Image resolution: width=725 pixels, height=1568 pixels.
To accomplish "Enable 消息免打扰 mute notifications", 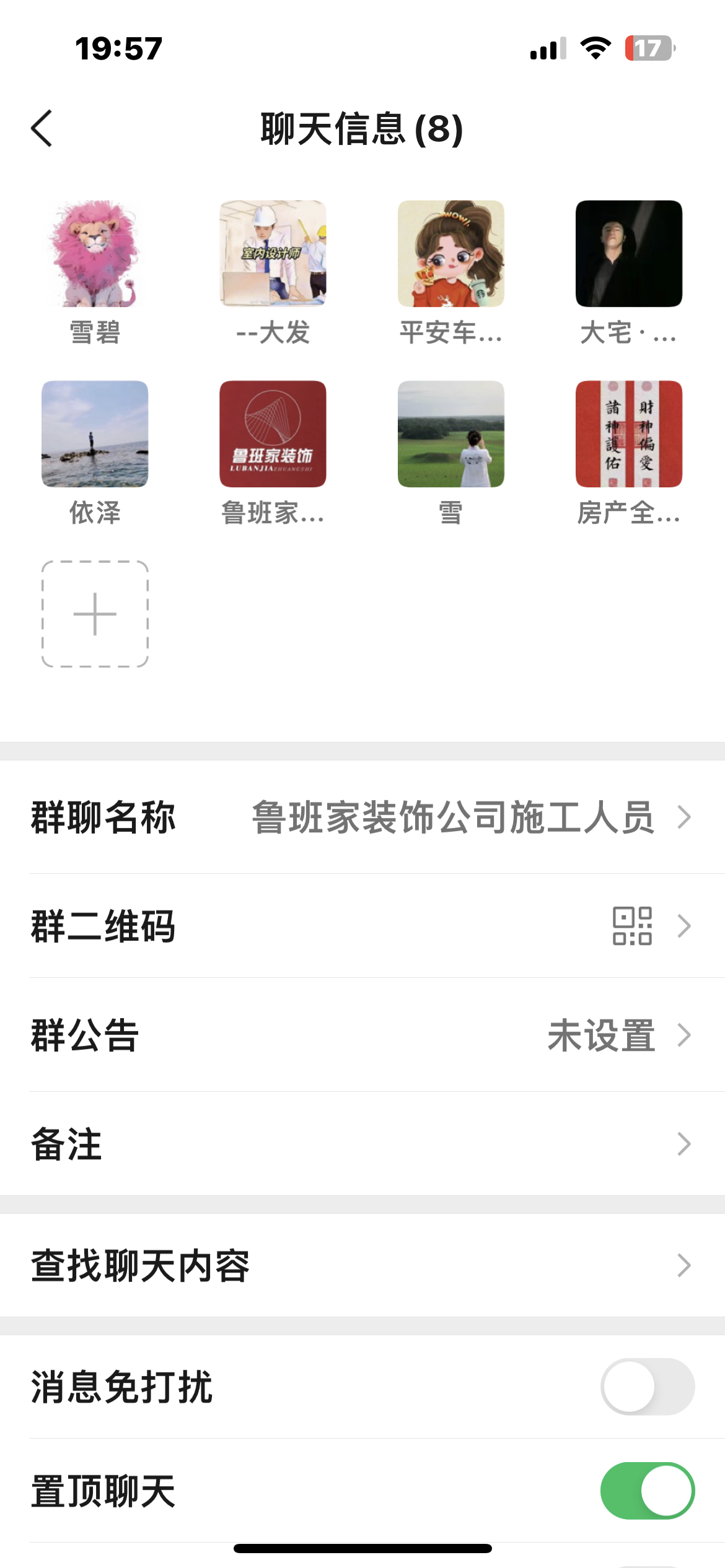I will (x=647, y=1387).
